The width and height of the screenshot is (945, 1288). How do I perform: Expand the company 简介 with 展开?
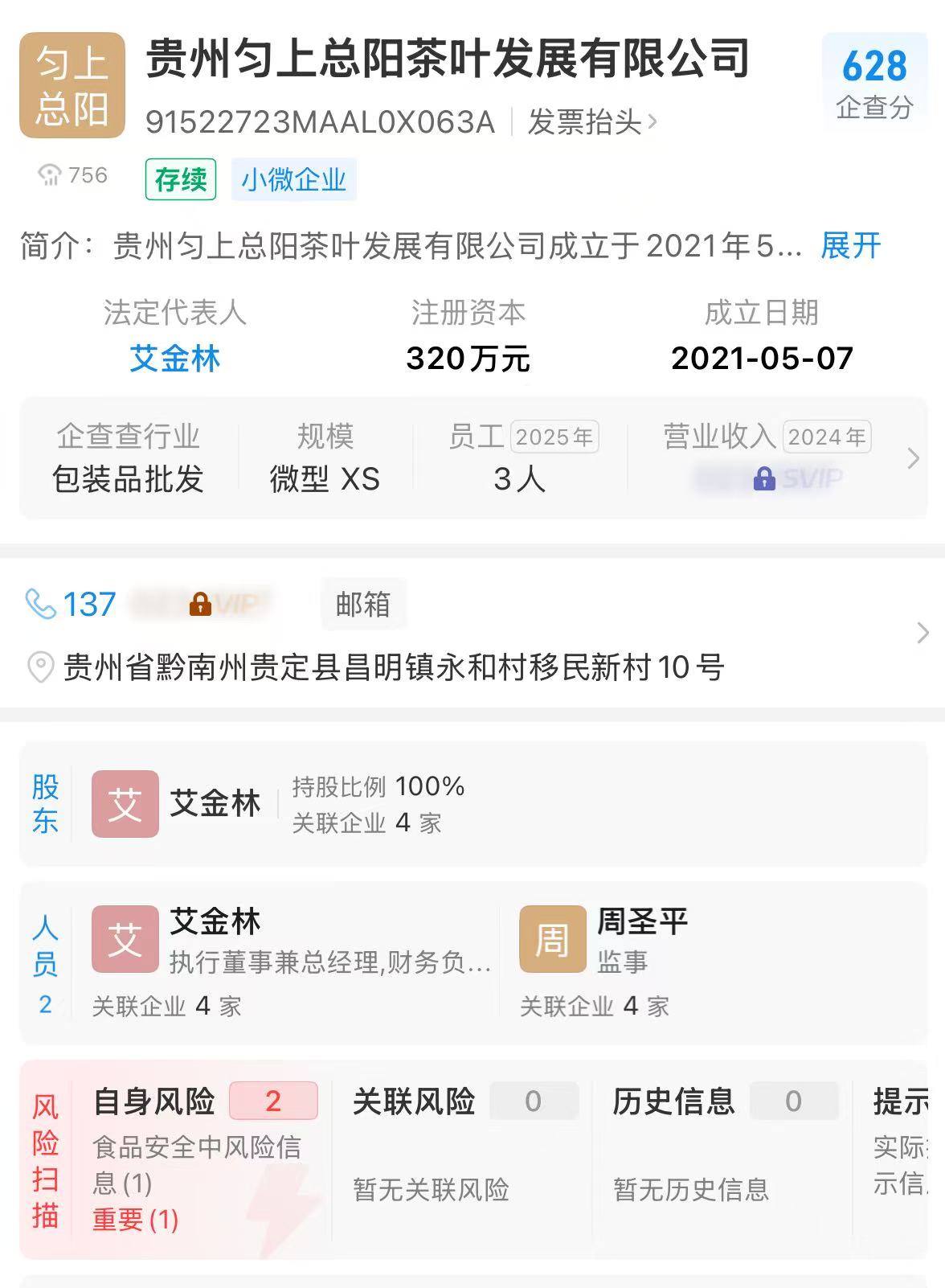[x=850, y=246]
